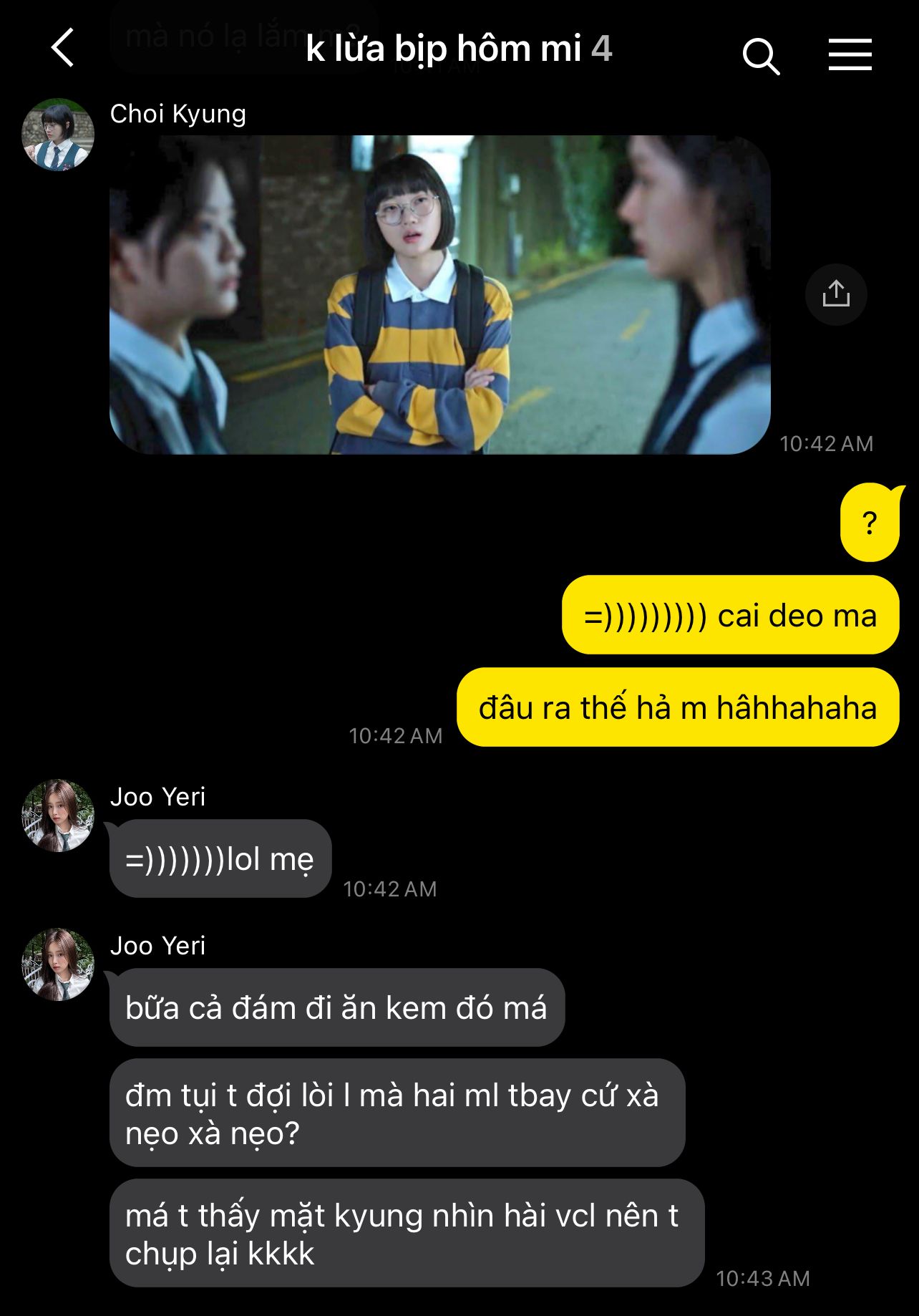The height and width of the screenshot is (1316, 919).
Task: Share the photo sent by Choi Kyung
Action: pyautogui.click(x=835, y=294)
